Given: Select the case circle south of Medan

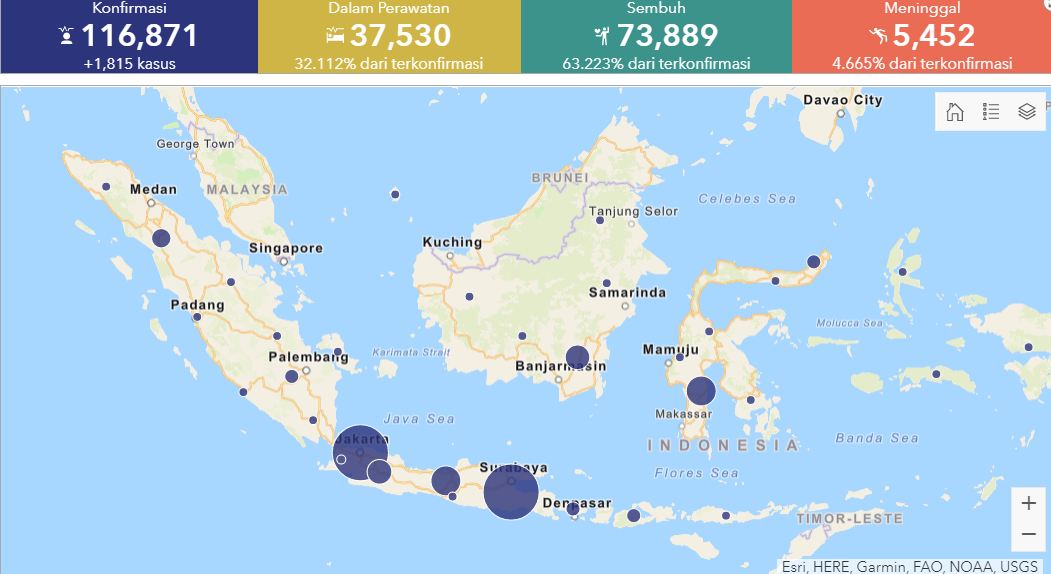Looking at the screenshot, I should point(161,238).
